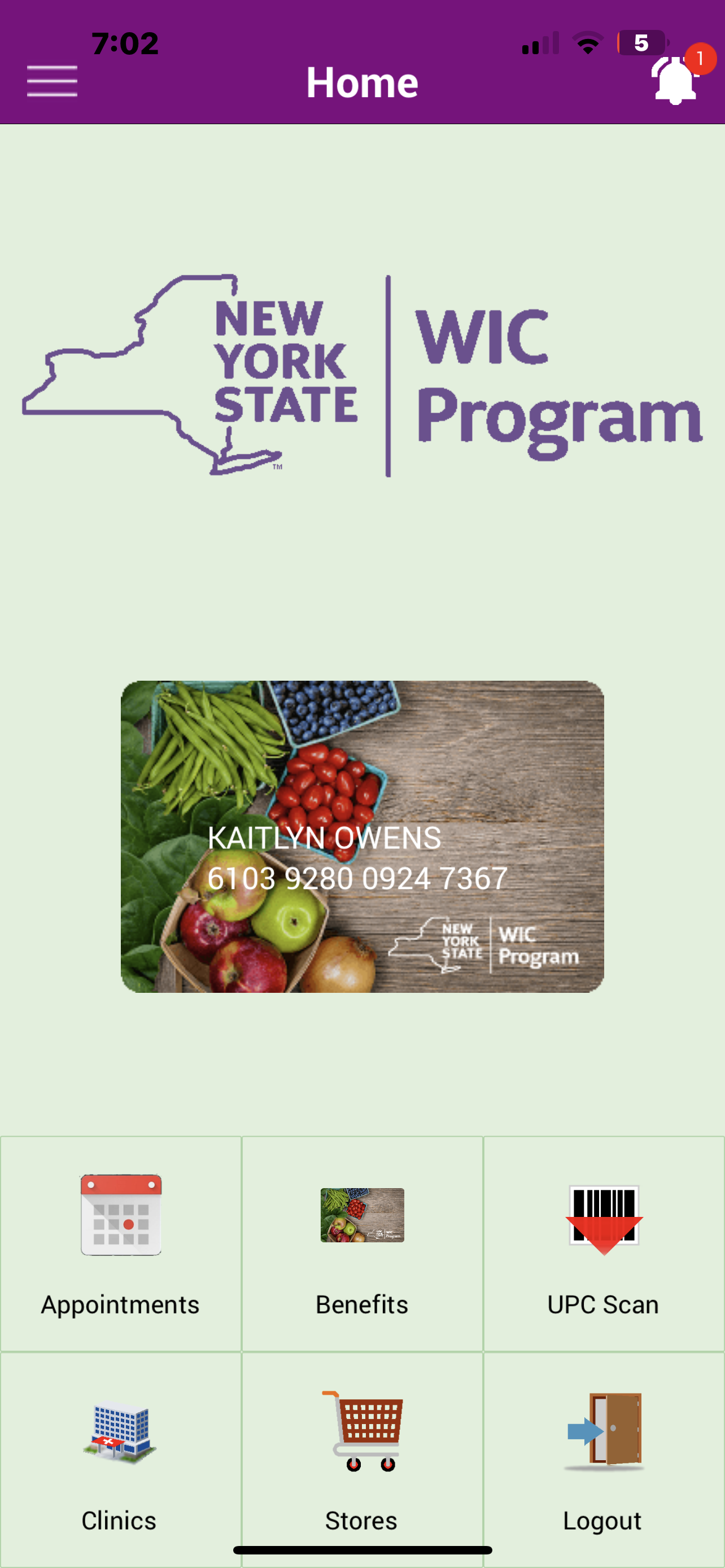The height and width of the screenshot is (1568, 725).
Task: Log out of the app
Action: (604, 1460)
